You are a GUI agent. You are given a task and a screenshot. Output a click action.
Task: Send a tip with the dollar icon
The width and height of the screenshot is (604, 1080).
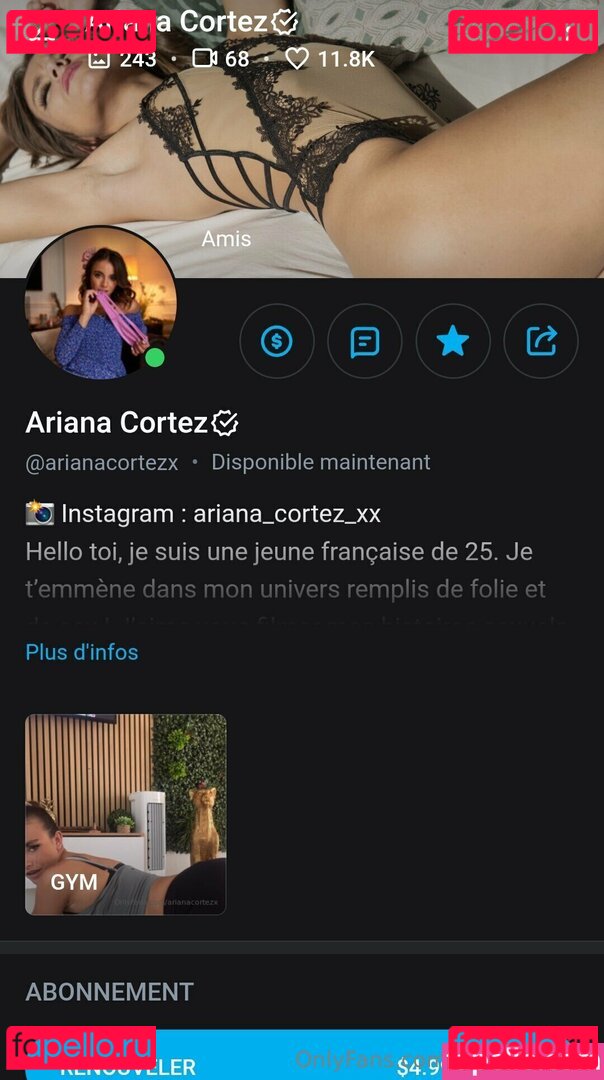click(277, 341)
